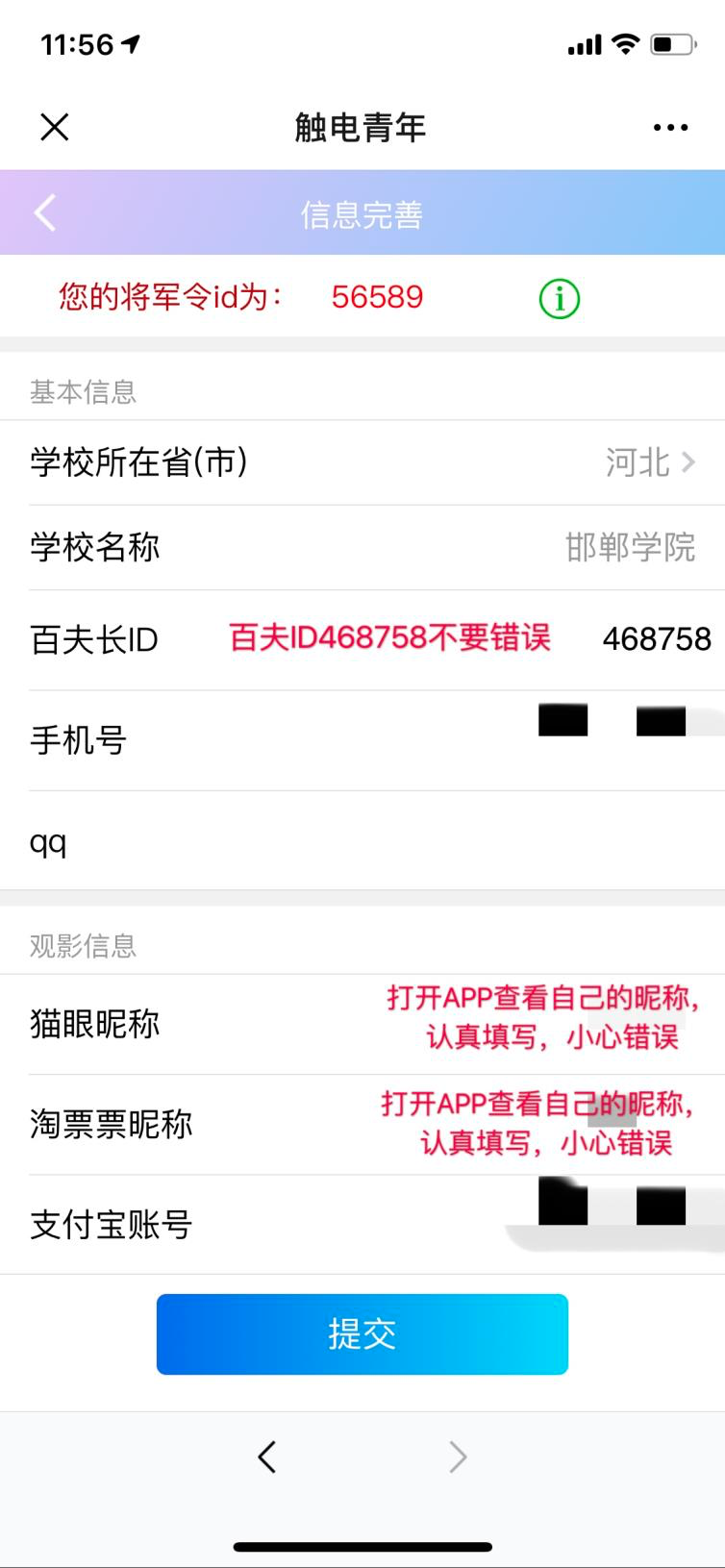This screenshot has height=1568, width=725.
Task: Tap the green info icon beside 将军令id
Action: tap(559, 299)
